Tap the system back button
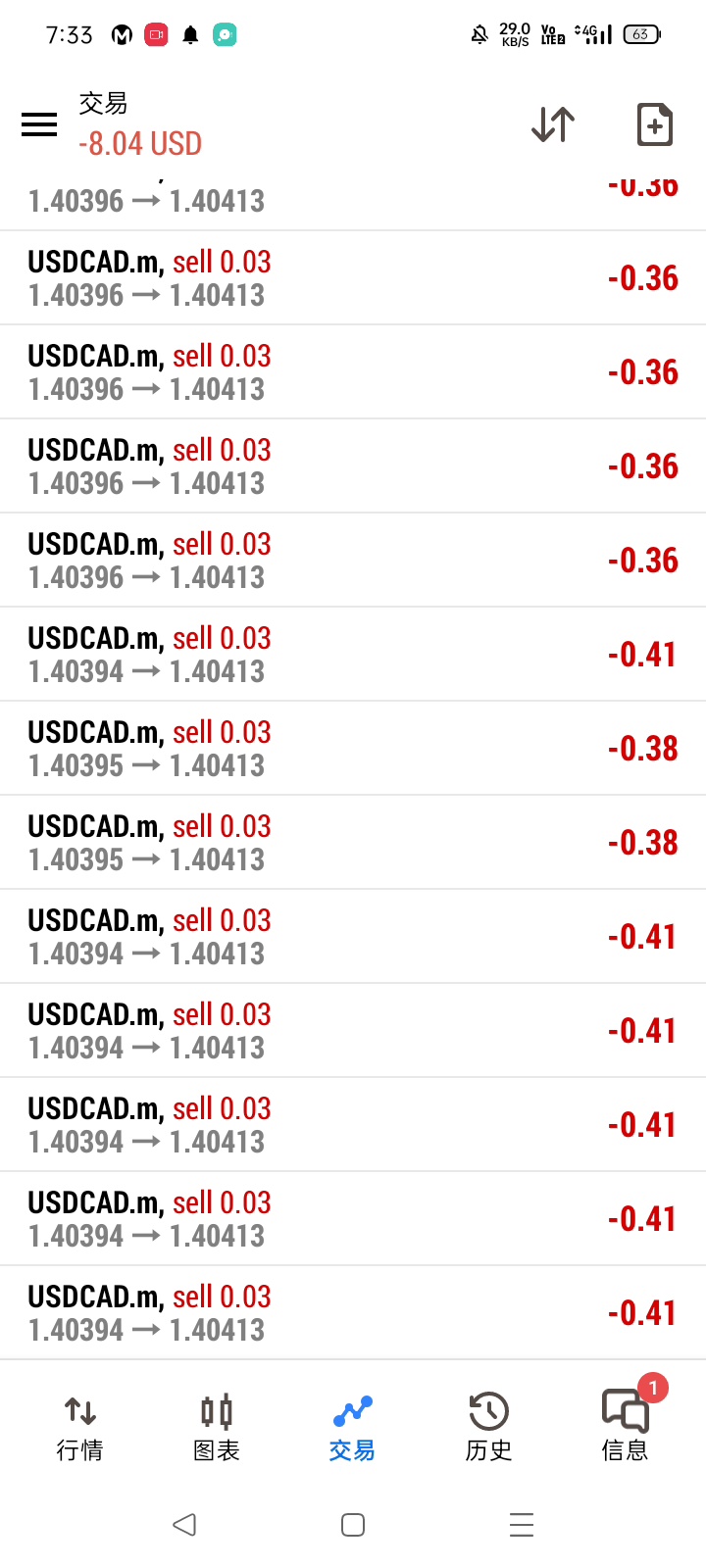Image resolution: width=706 pixels, height=1568 pixels. (184, 1525)
